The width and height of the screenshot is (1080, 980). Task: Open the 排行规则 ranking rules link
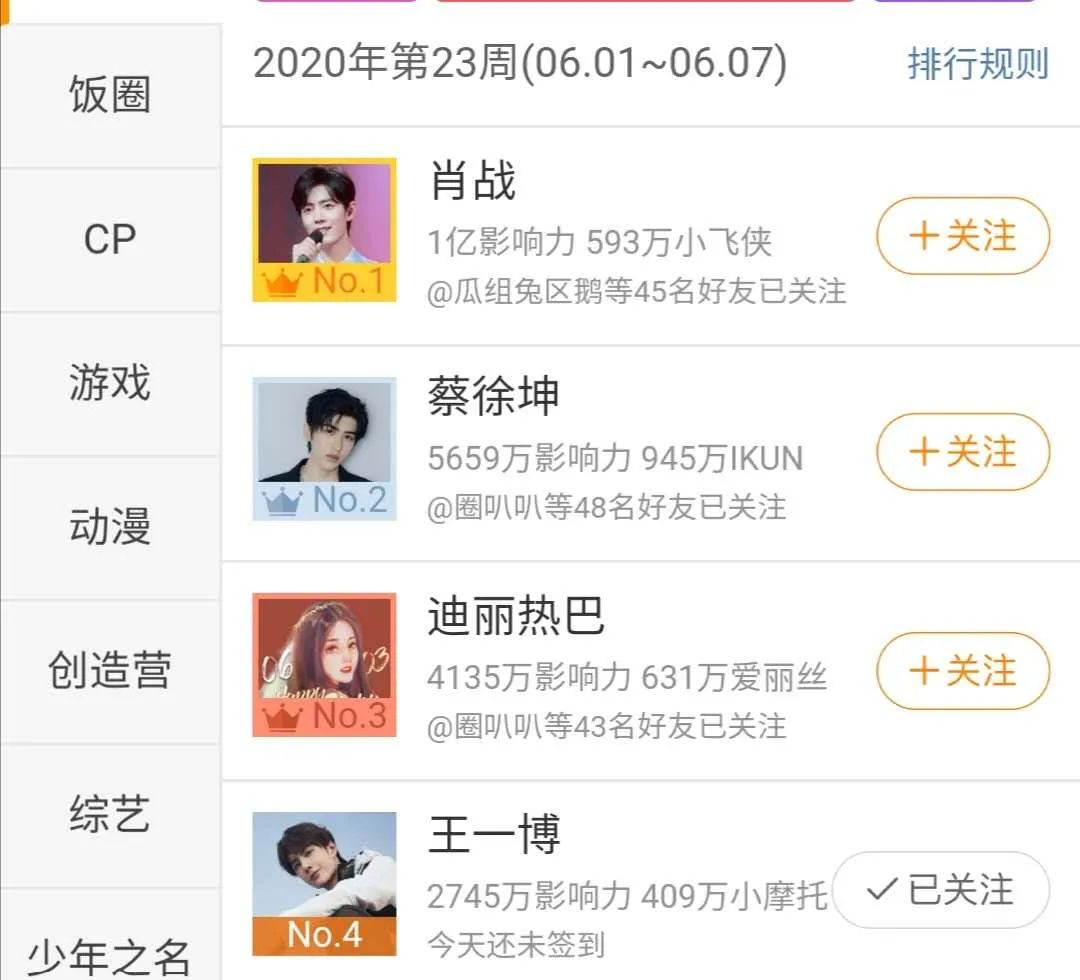(977, 64)
